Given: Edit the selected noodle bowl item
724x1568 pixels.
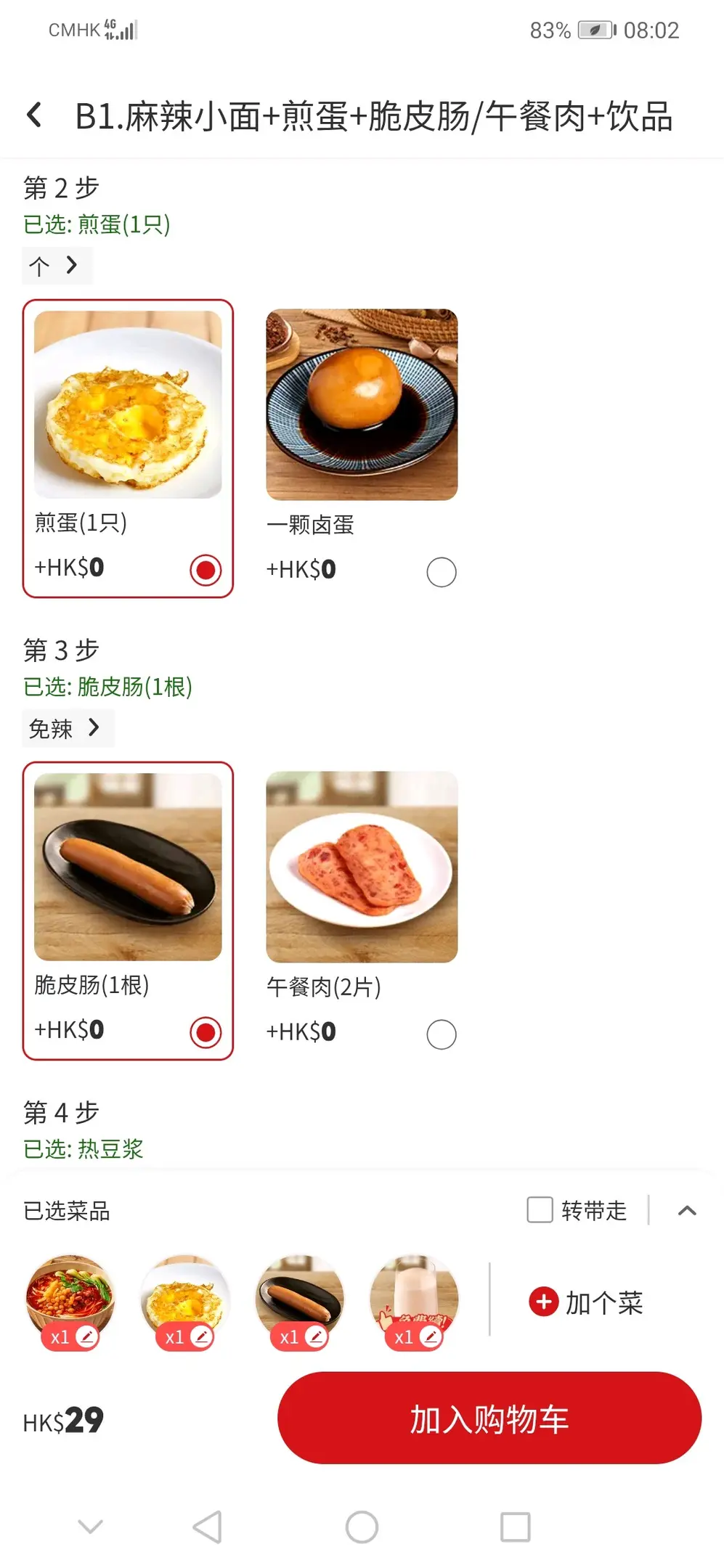Looking at the screenshot, I should [x=86, y=1336].
